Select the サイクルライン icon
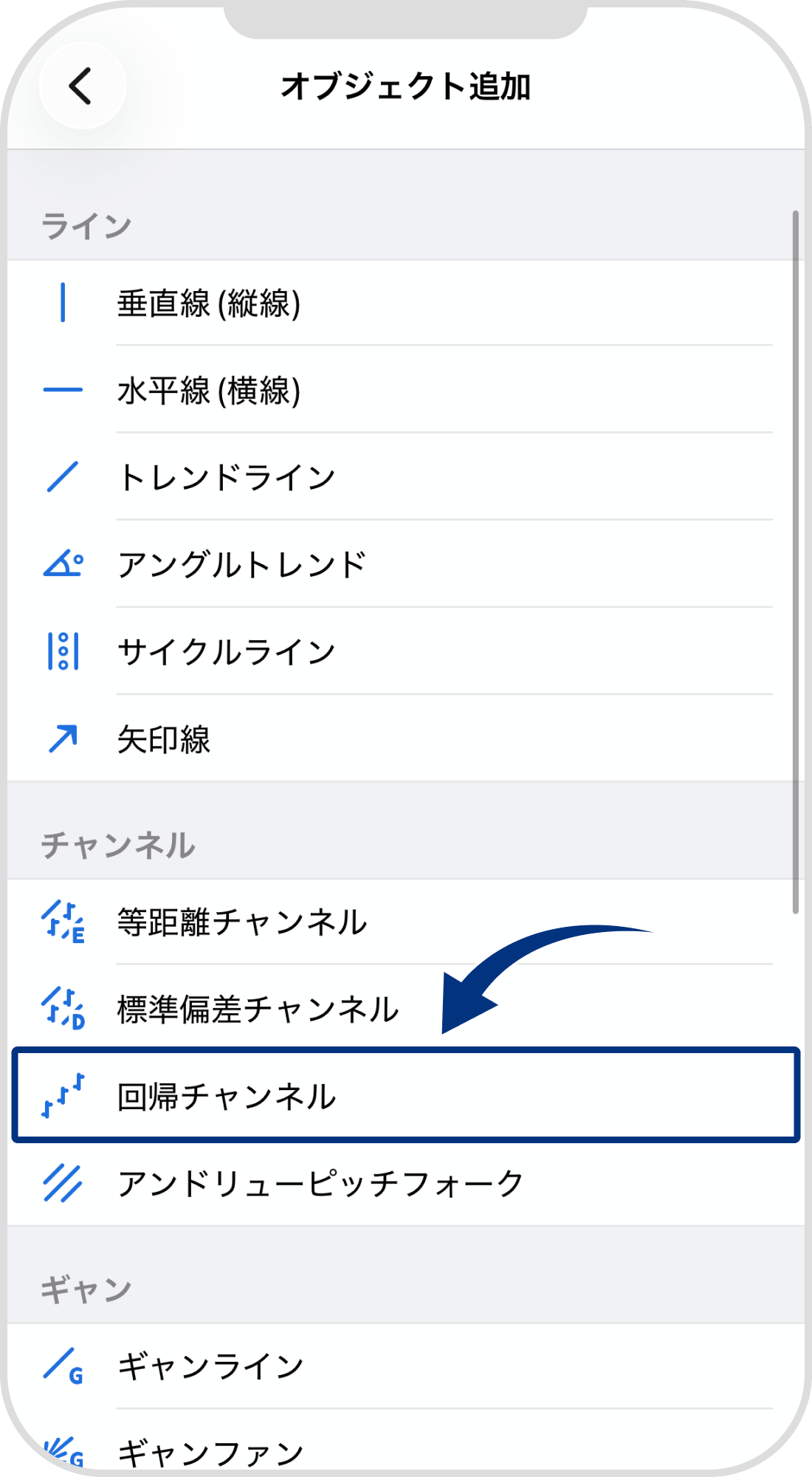Viewport: 812px width, 1477px height. click(65, 650)
